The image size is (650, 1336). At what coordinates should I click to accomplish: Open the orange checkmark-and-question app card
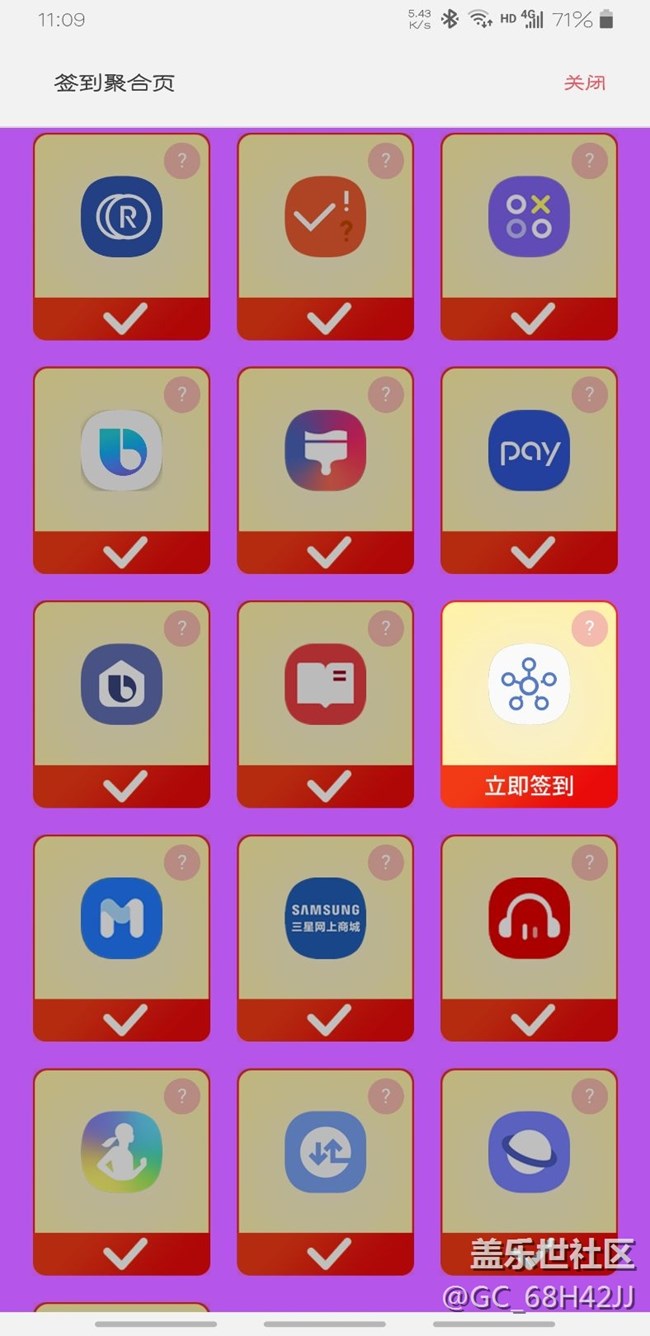[325, 217]
